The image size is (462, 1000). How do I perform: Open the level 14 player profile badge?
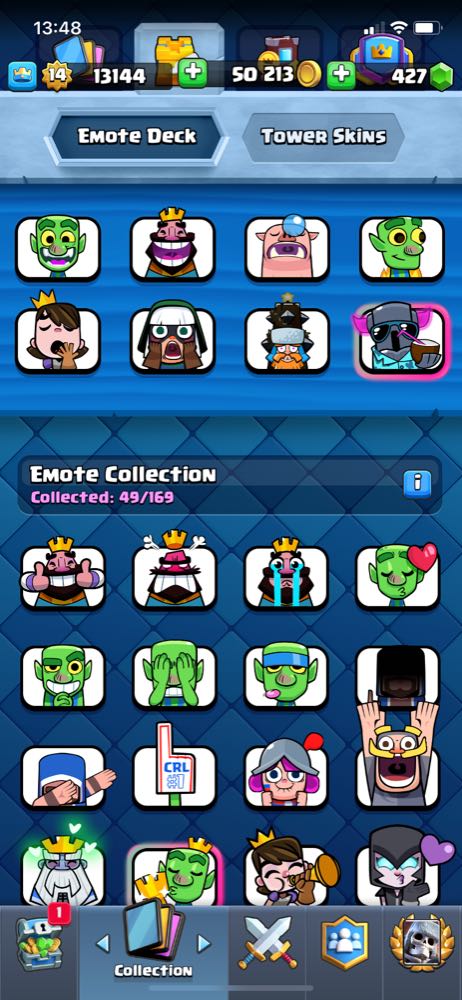click(x=56, y=77)
